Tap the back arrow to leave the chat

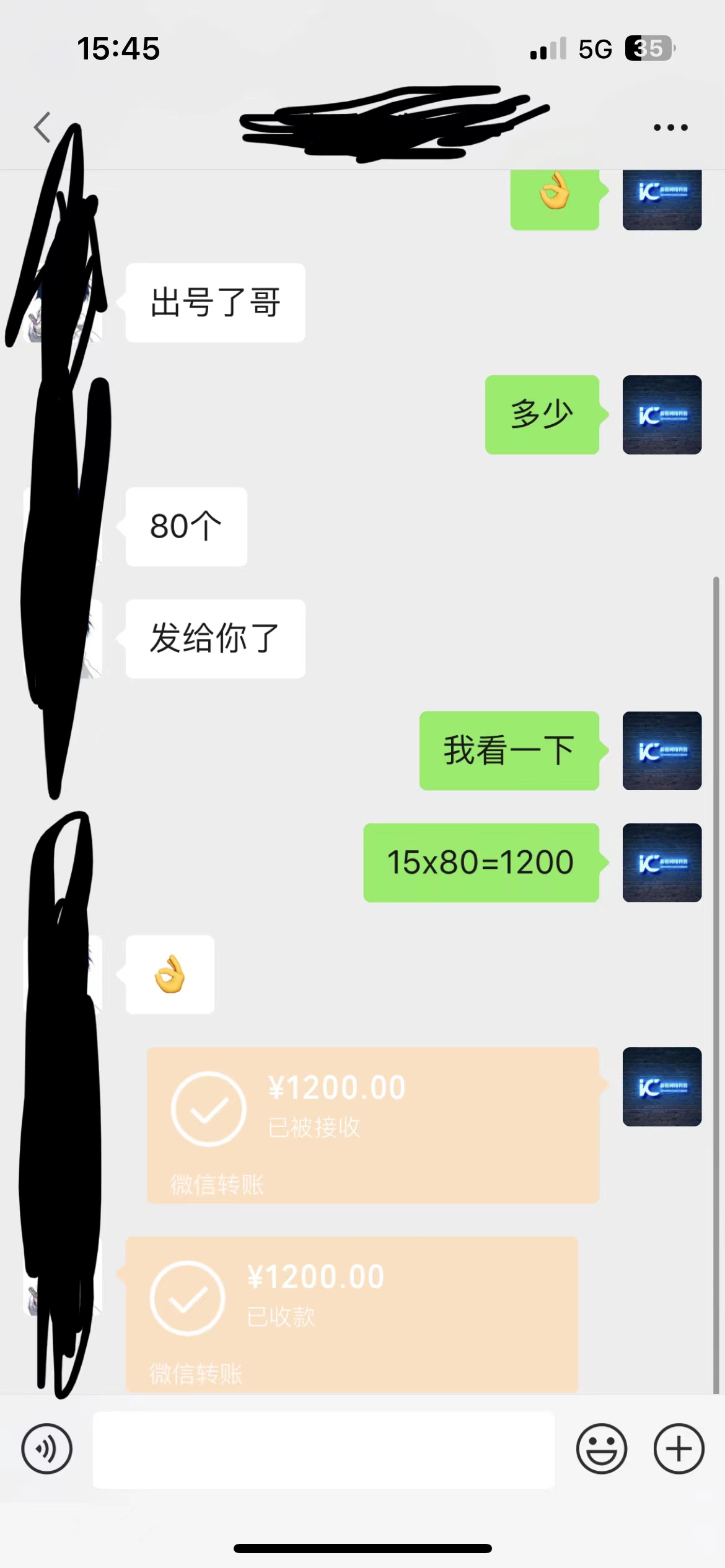(41, 127)
